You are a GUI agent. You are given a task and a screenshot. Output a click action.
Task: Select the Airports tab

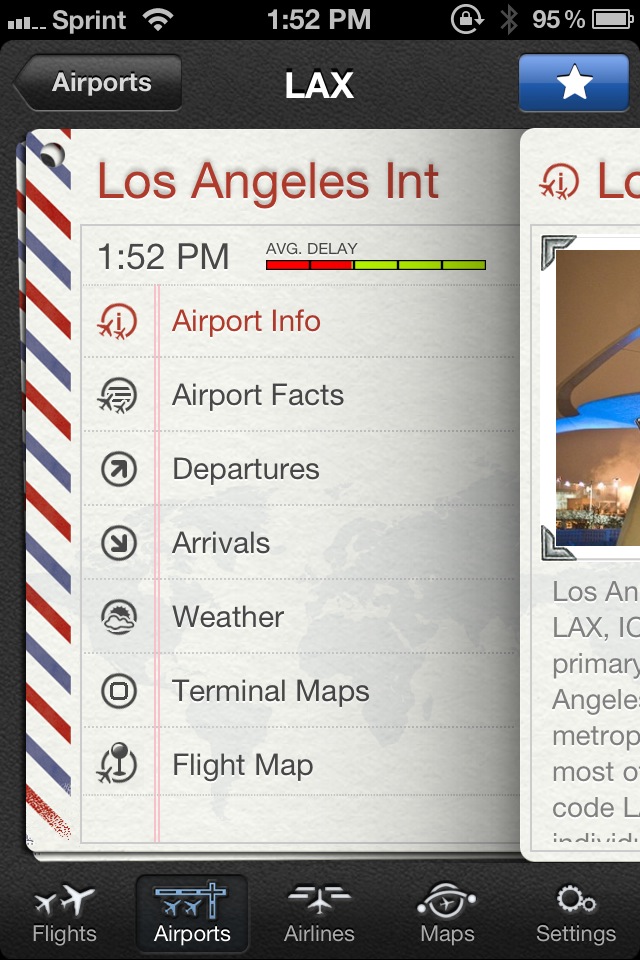pyautogui.click(x=192, y=914)
